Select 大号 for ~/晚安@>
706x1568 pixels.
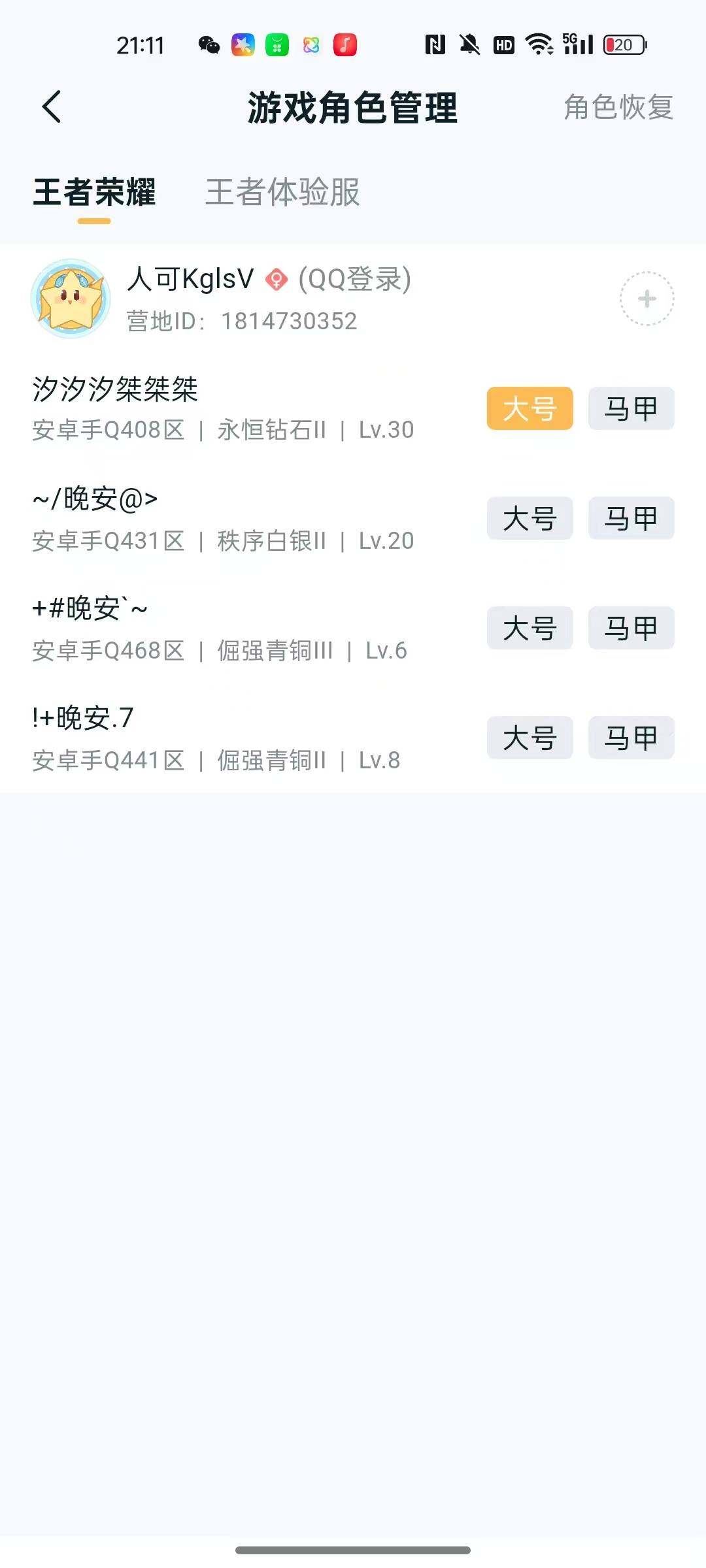(x=529, y=518)
